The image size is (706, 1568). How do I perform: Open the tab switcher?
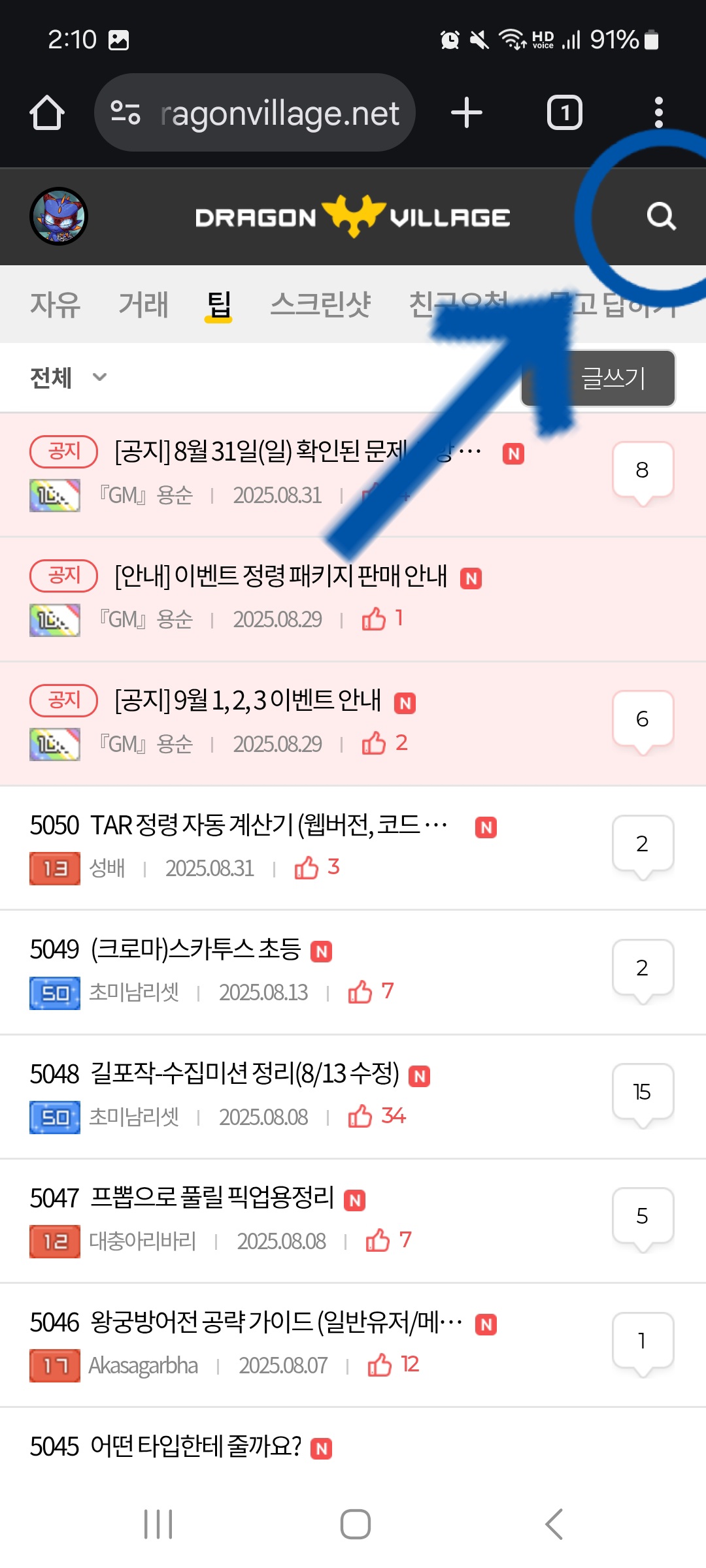point(564,113)
